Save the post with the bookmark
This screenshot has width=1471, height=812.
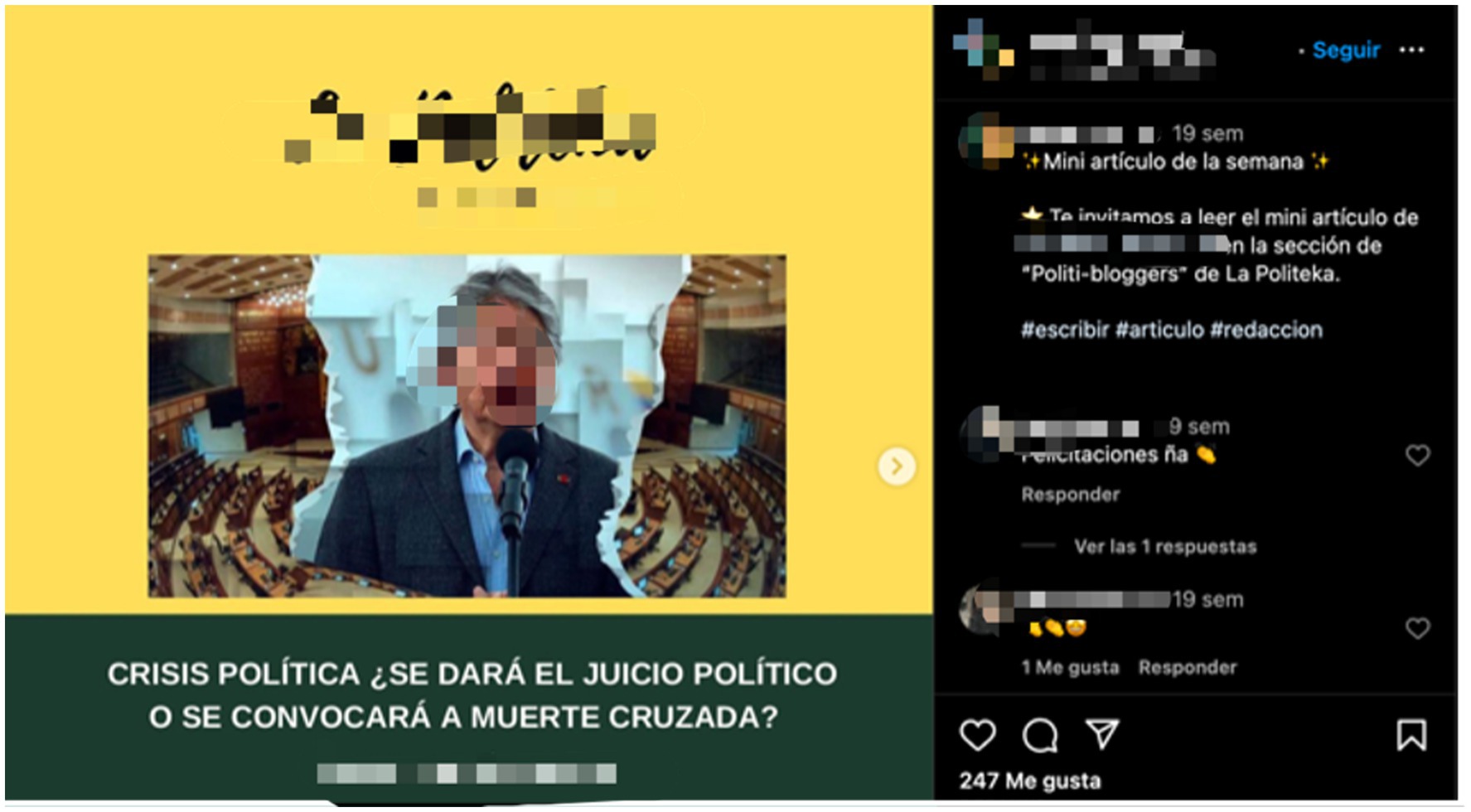1411,735
